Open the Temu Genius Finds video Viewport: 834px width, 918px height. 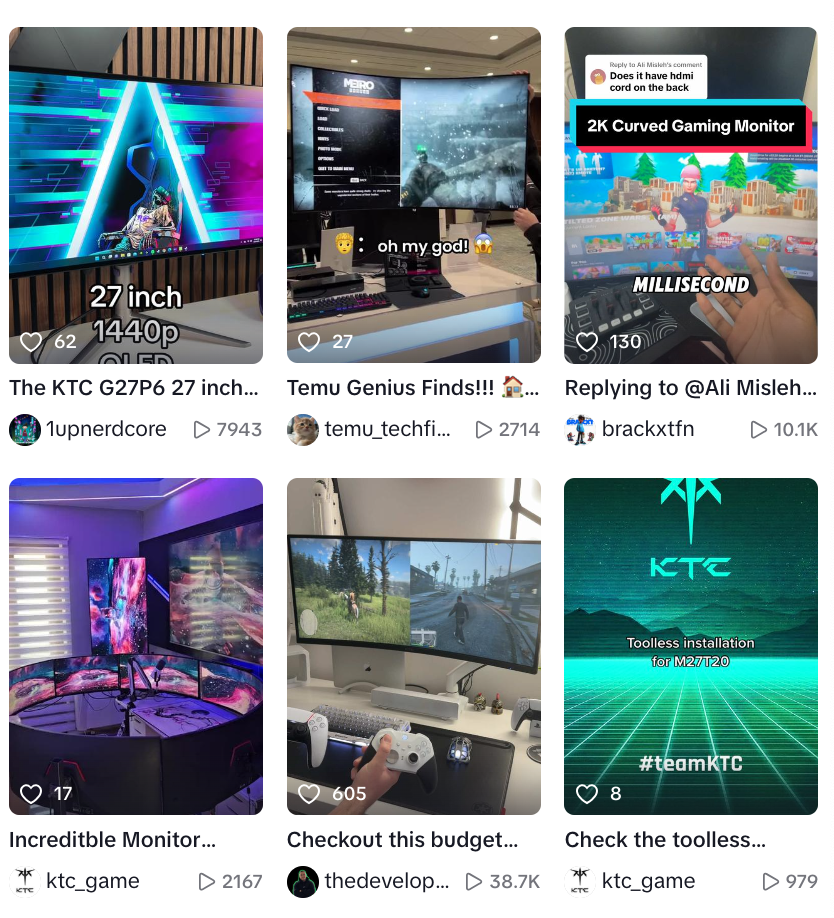click(x=413, y=195)
